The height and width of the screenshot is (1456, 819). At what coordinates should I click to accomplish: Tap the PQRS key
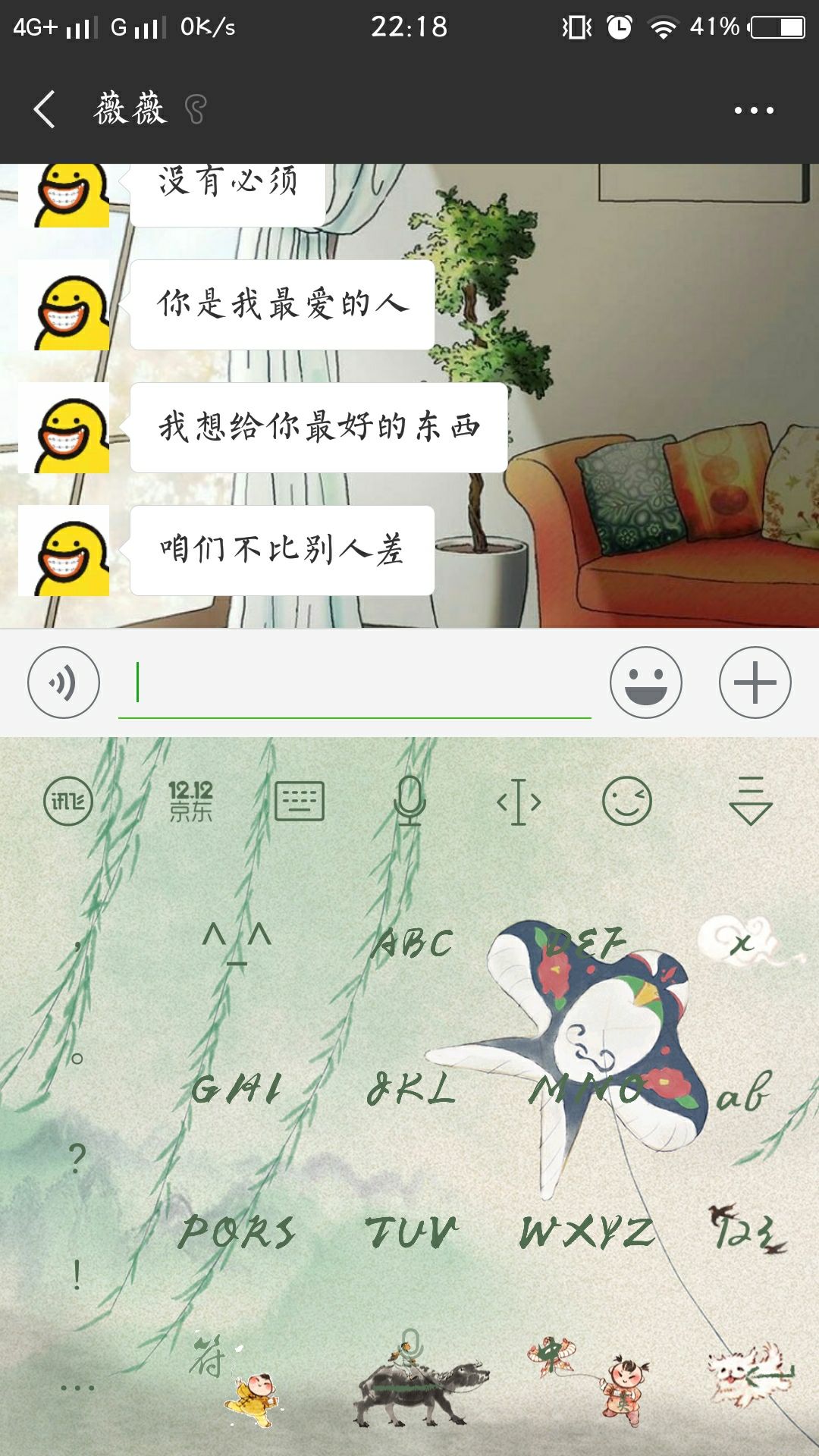(237, 1232)
